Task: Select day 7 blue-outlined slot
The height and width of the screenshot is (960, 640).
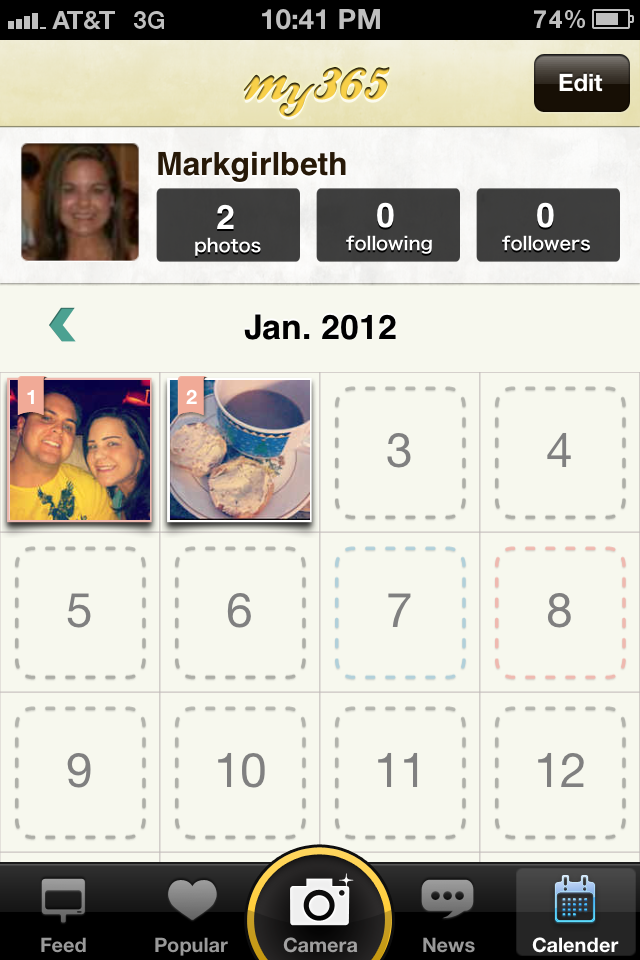Action: coord(399,611)
